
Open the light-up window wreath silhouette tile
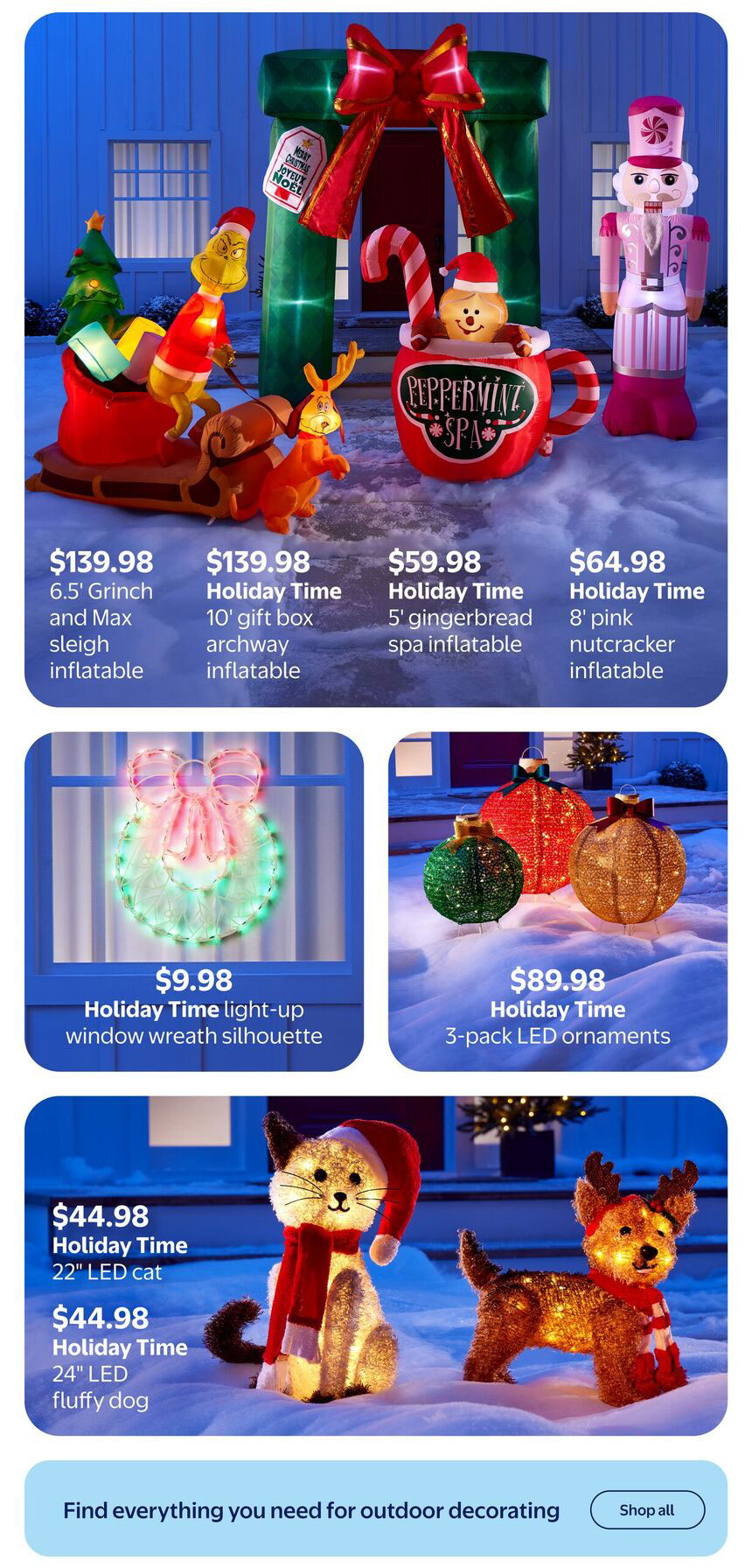point(194,900)
